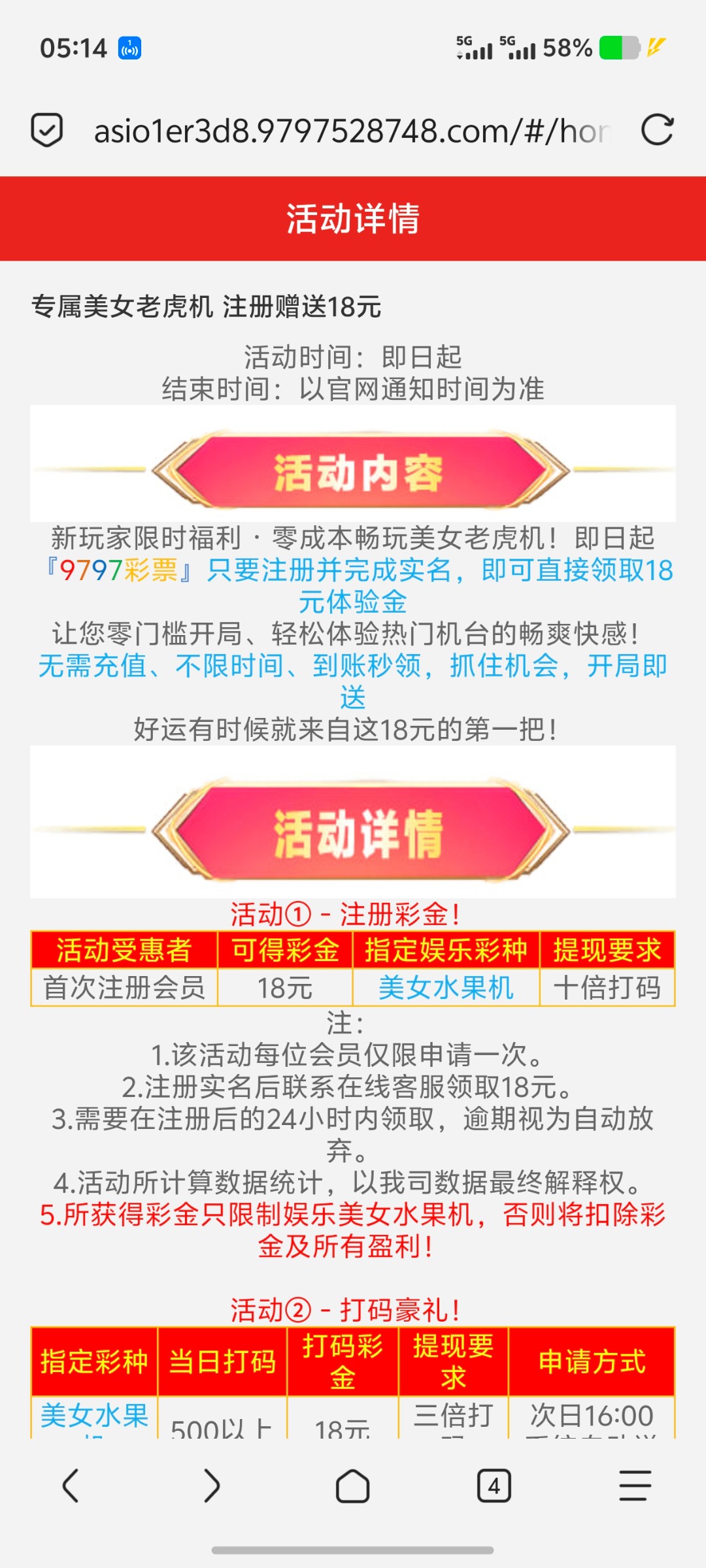Open the tab switcher showing 4 tabs
Image resolution: width=706 pixels, height=1568 pixels.
tap(494, 1486)
